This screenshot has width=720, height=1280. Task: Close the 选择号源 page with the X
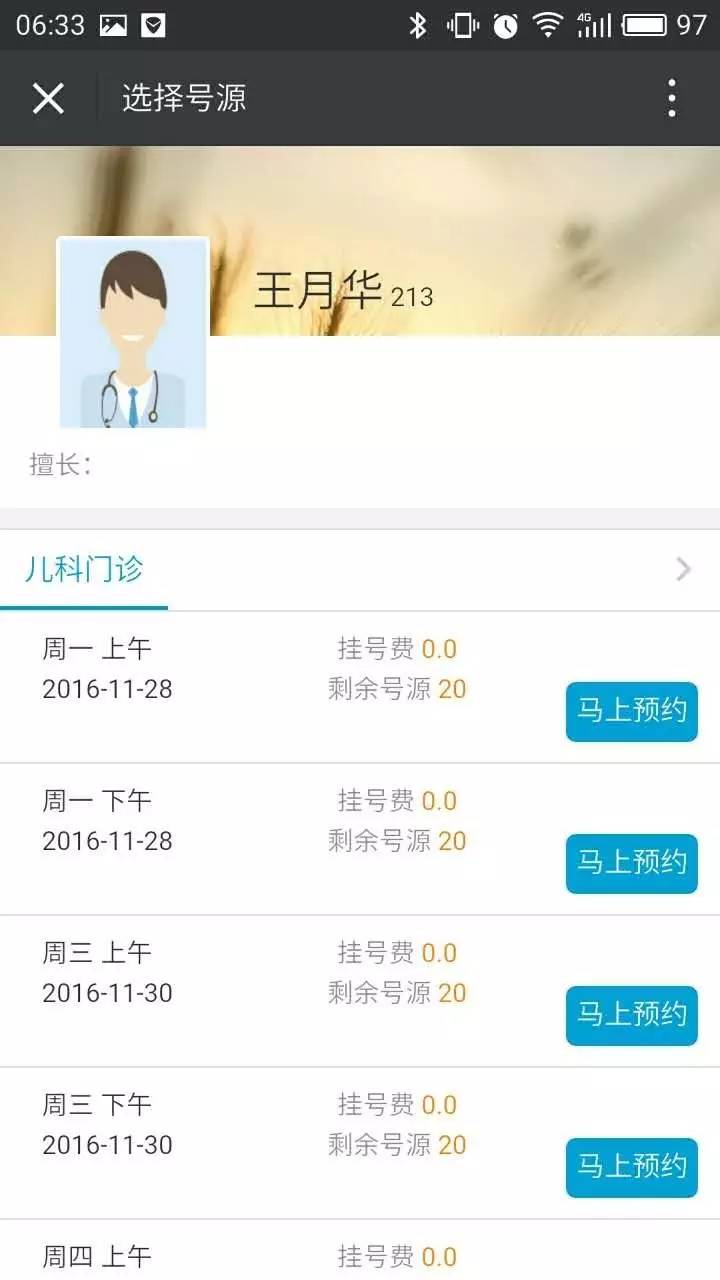47,98
